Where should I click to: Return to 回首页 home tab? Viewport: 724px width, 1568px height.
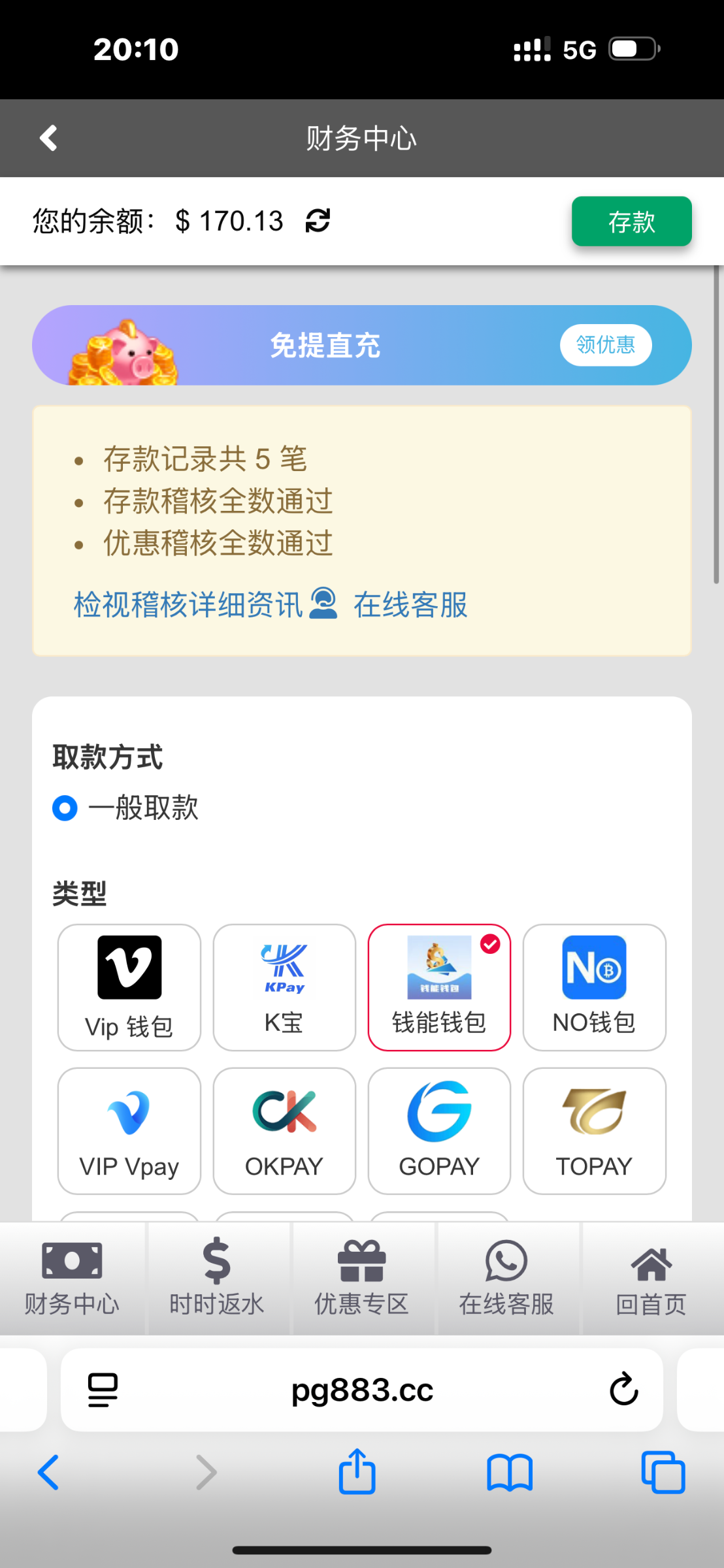pos(651,1278)
